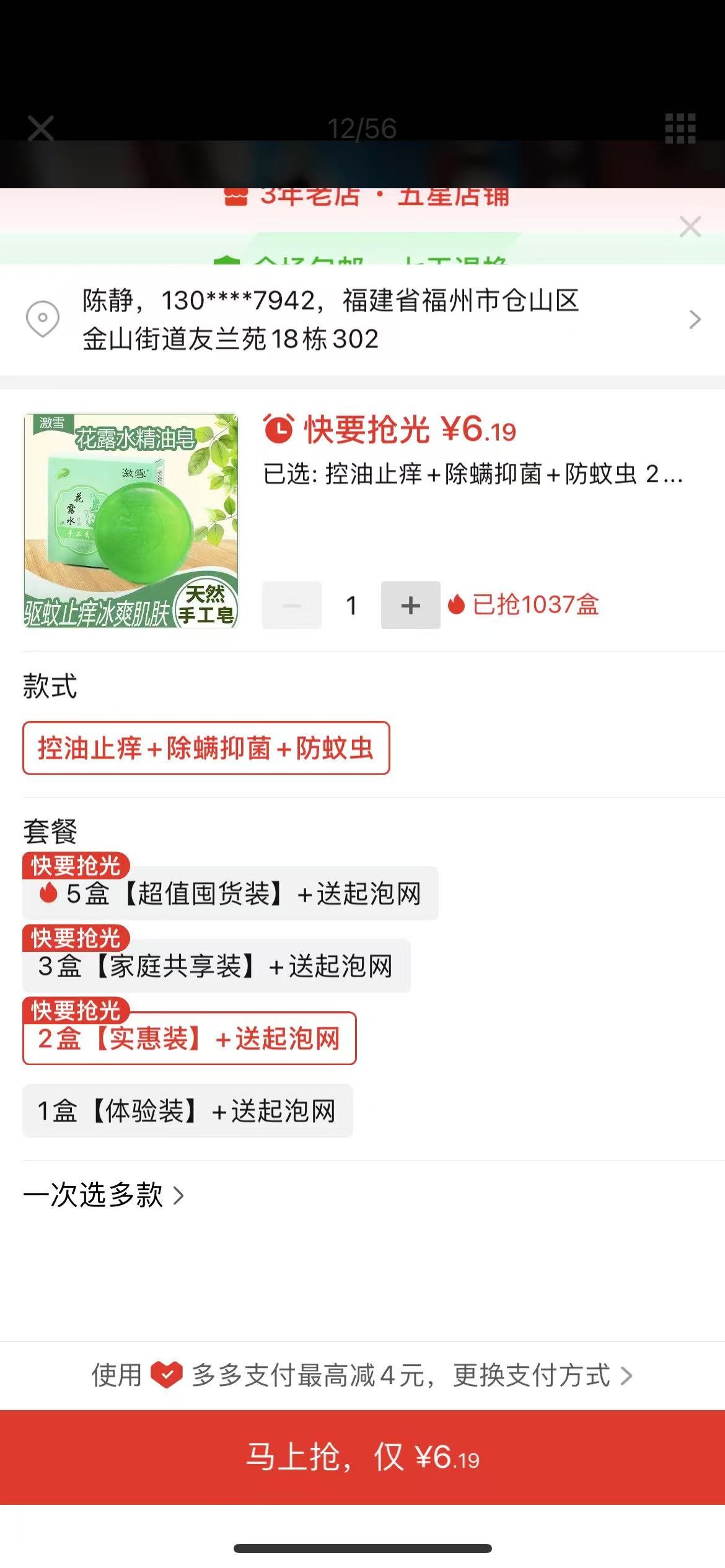The image size is (725, 1568).
Task: Choose the 3盒【家庭共享装】package
Action: point(216,966)
